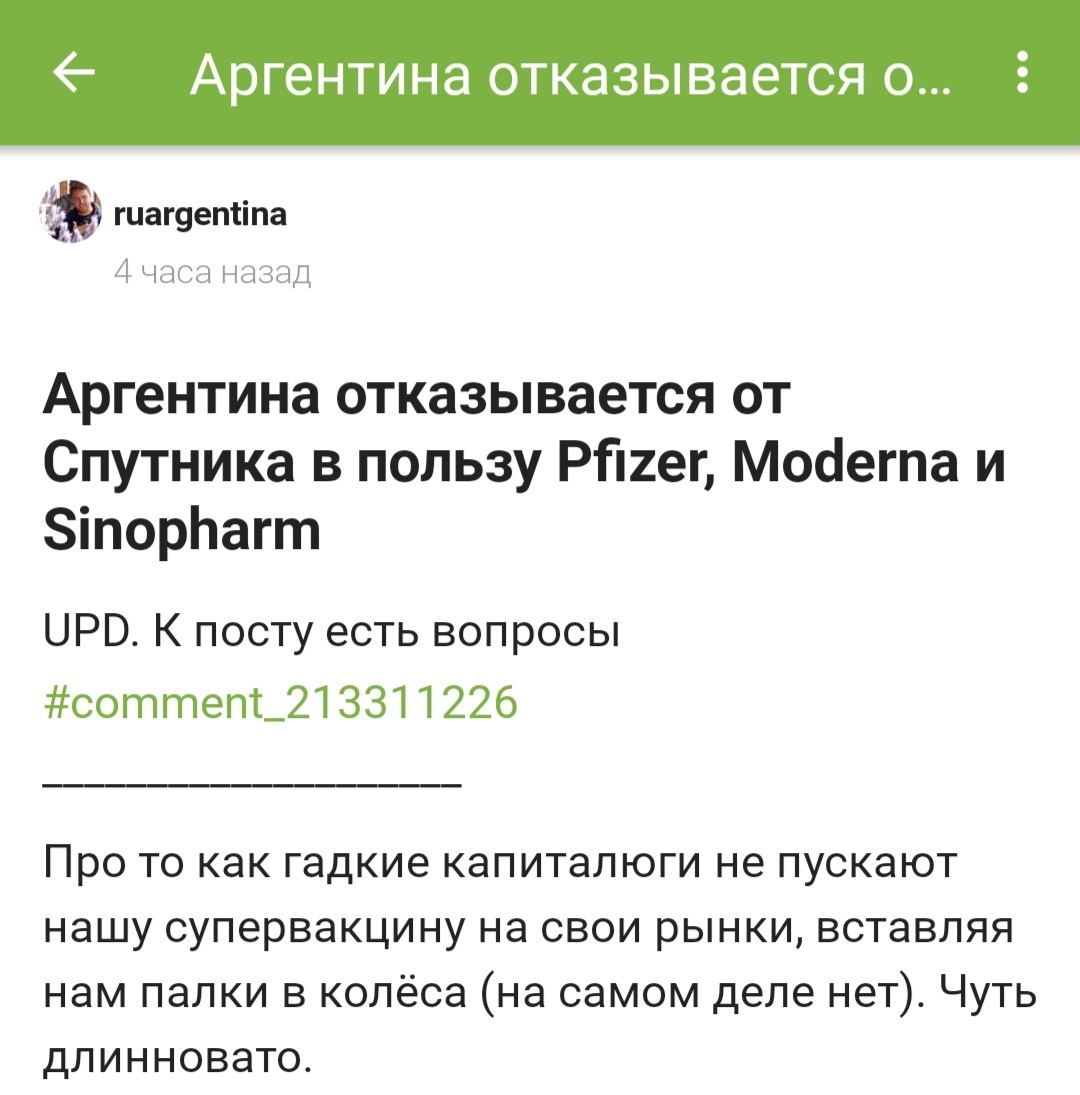The height and width of the screenshot is (1095, 1080).
Task: Open the #comment_213311226 link
Action: pyautogui.click(x=282, y=703)
